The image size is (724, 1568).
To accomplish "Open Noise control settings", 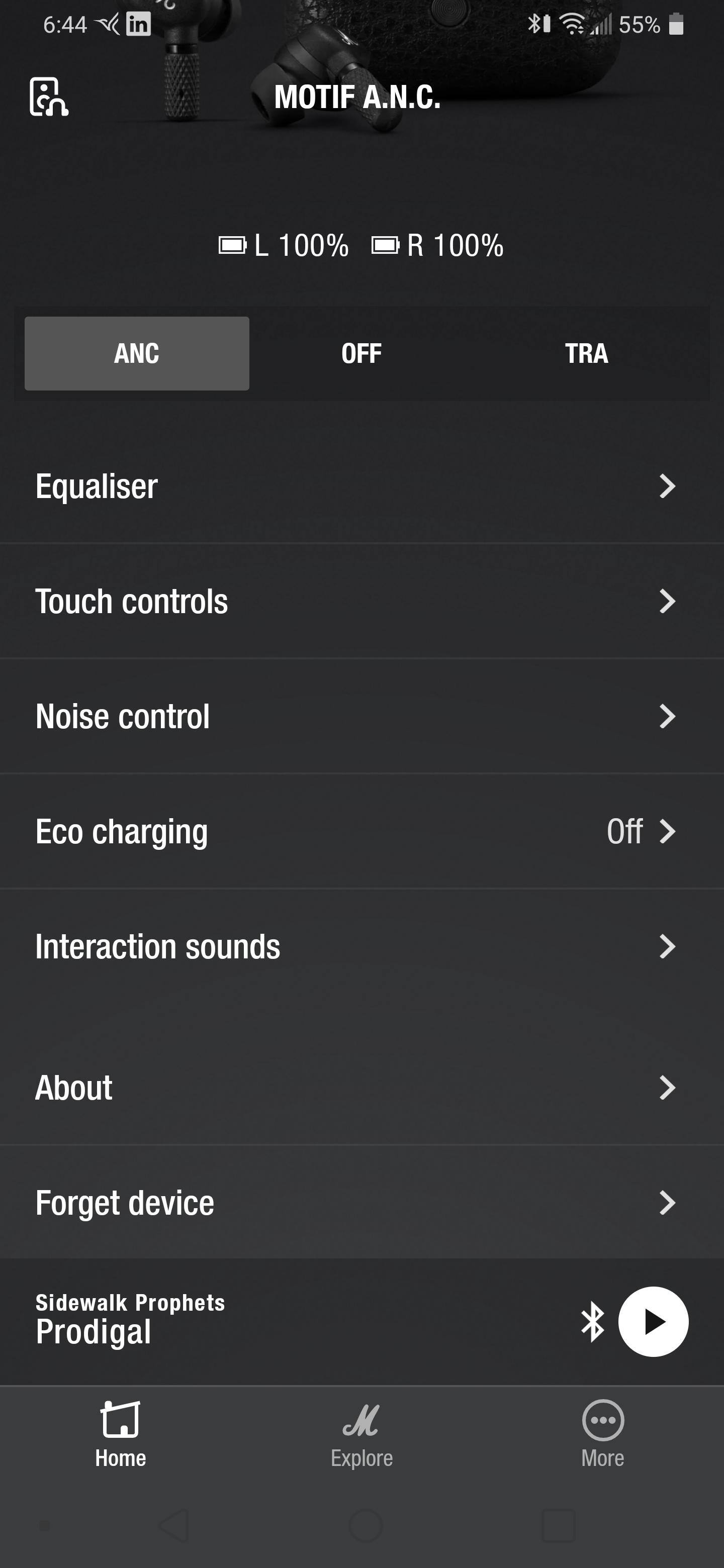I will pos(361,716).
